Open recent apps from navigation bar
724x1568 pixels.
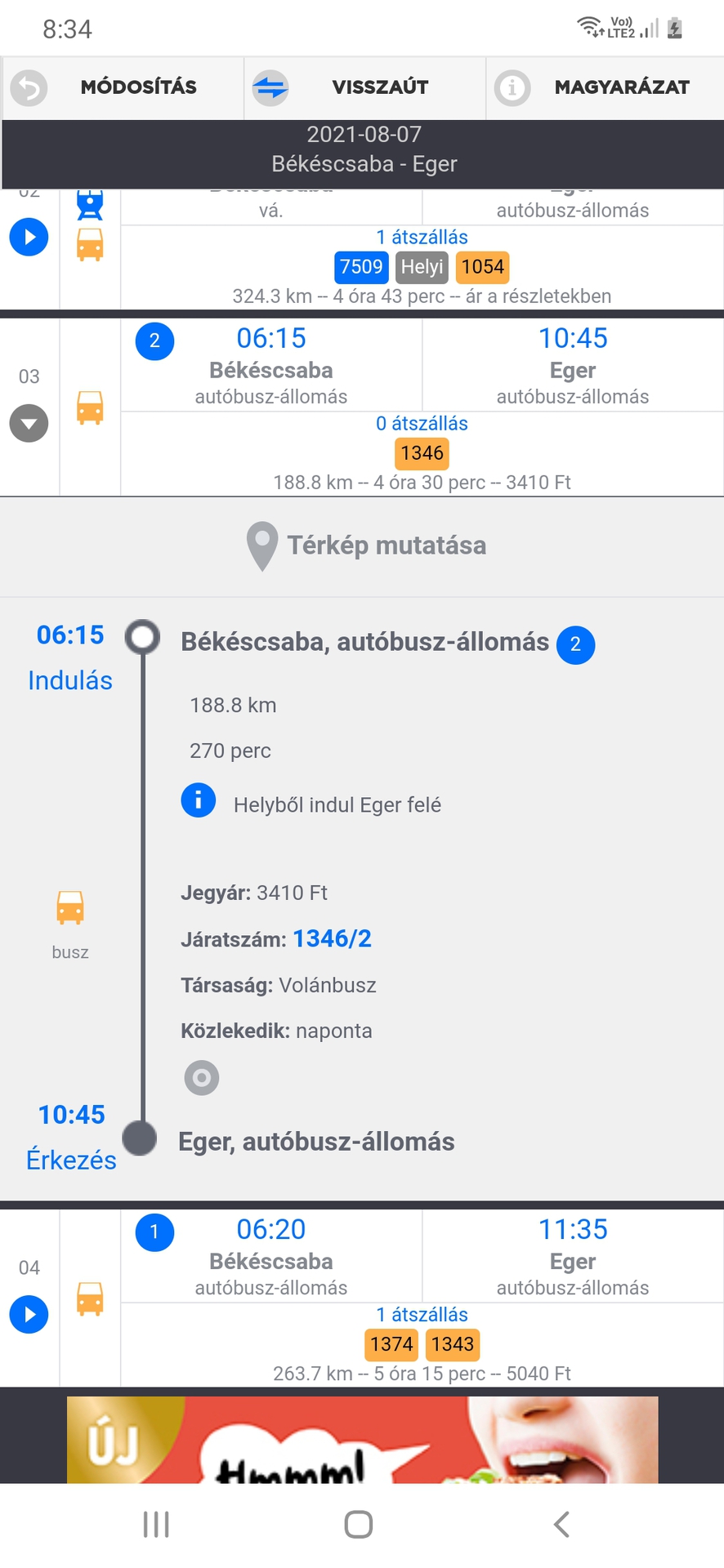point(156,1525)
